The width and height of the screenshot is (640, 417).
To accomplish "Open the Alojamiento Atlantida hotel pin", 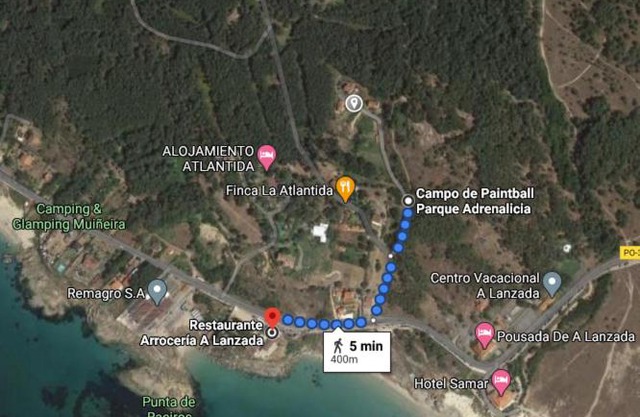I will tap(267, 156).
